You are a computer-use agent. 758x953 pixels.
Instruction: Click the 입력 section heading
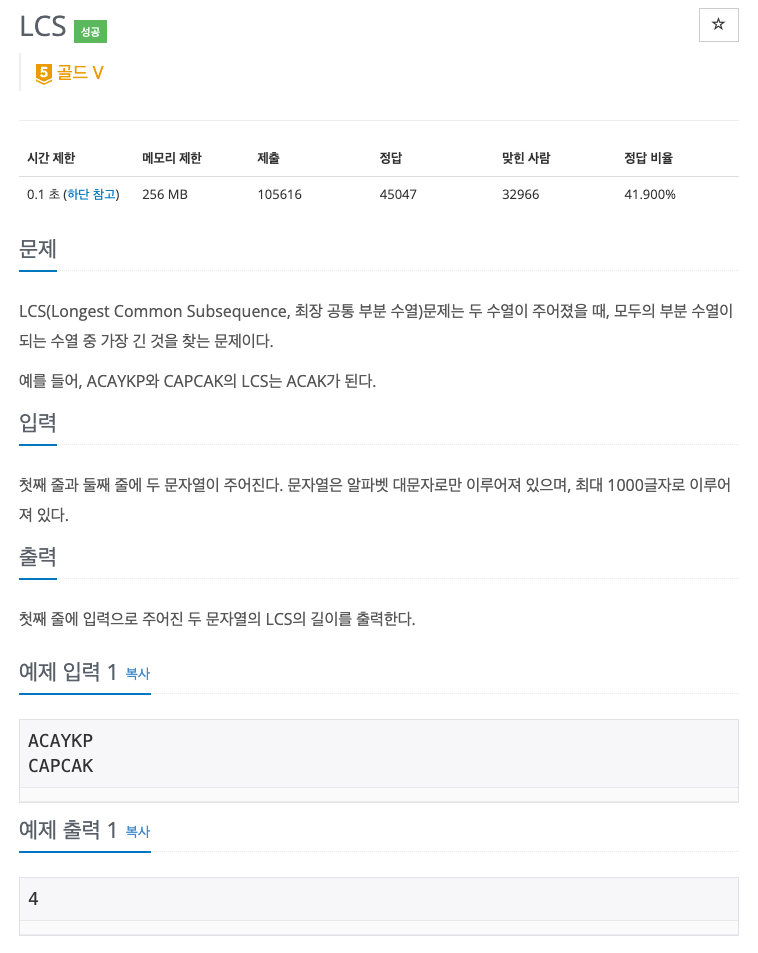(x=37, y=423)
